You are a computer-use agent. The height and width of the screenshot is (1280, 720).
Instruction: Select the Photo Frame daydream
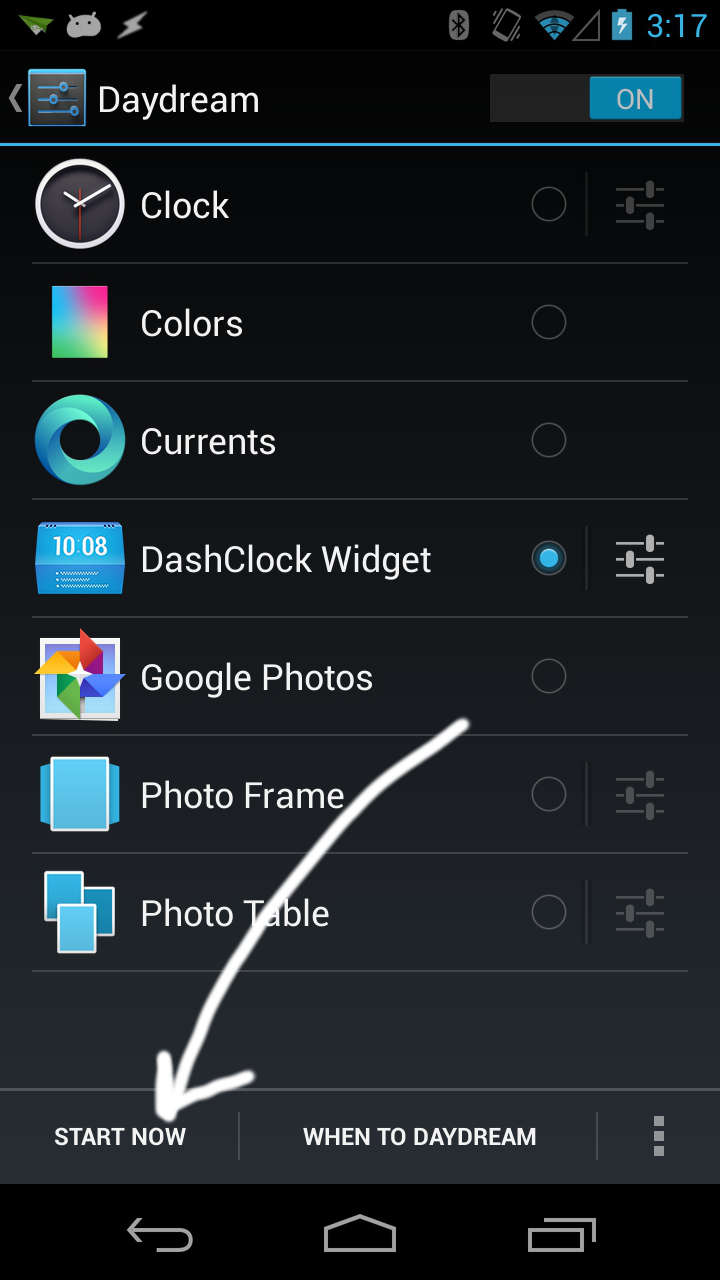click(x=548, y=795)
